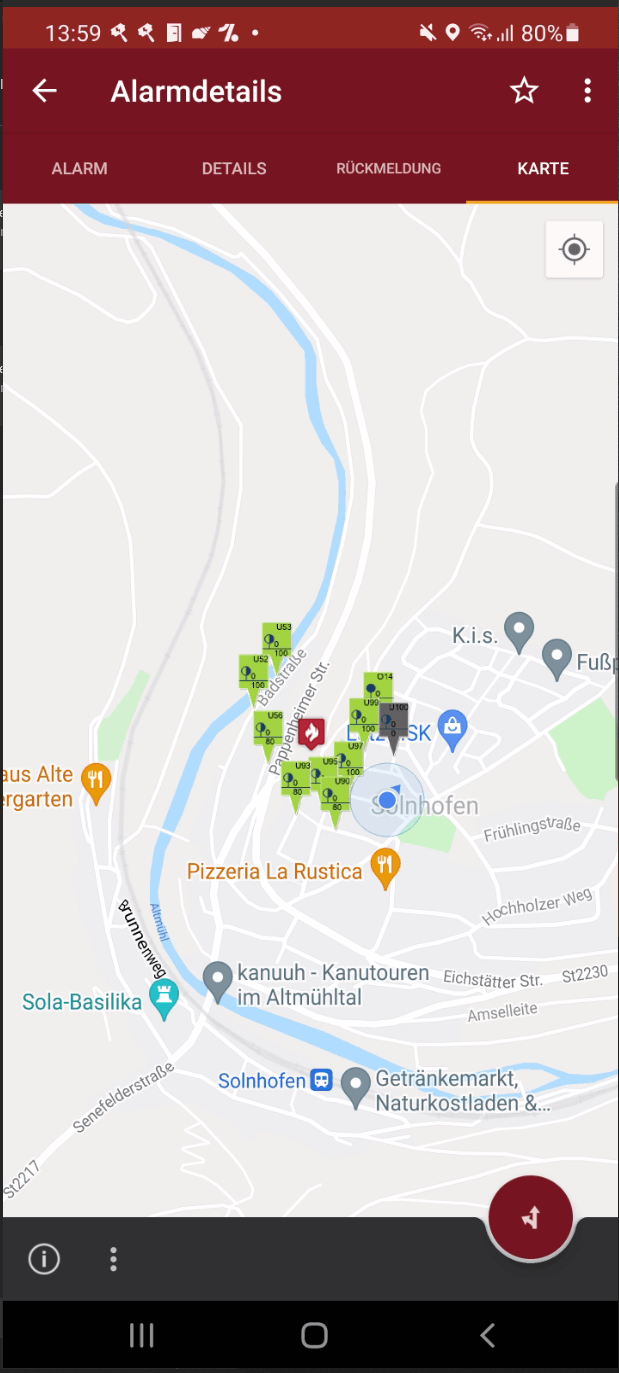Go back from Alarmdetails
The width and height of the screenshot is (619, 1373).
click(44, 91)
